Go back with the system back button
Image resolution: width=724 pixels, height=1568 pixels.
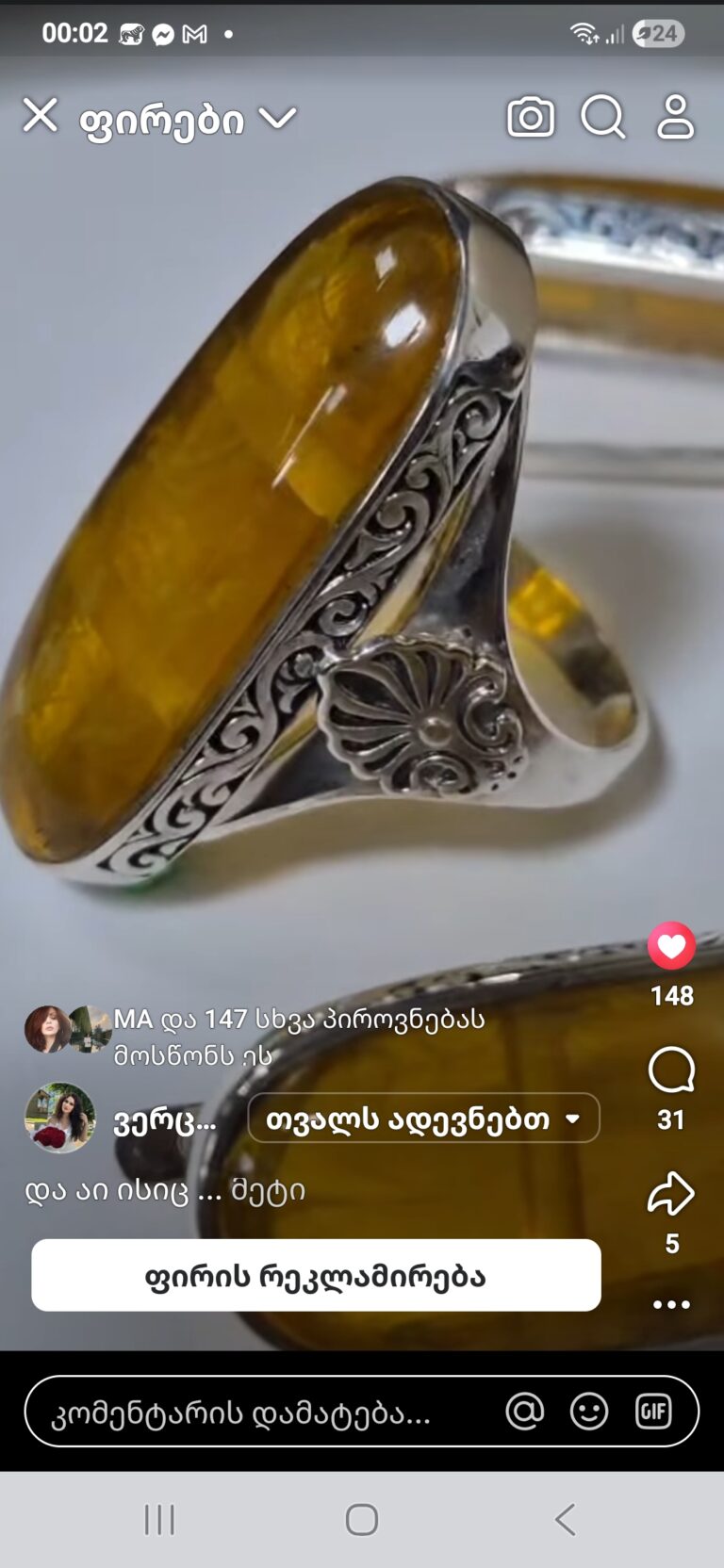[565, 1519]
